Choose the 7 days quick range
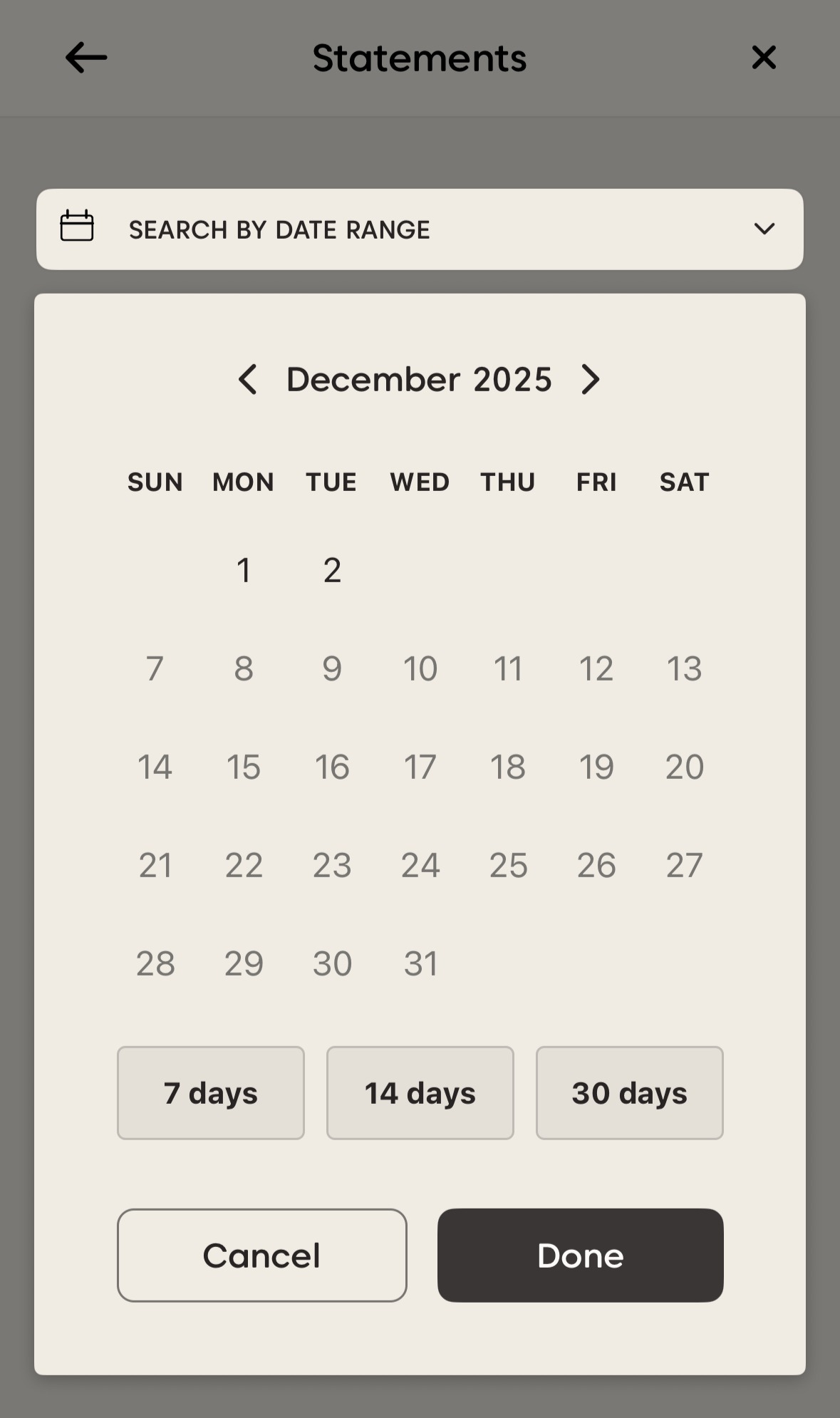The image size is (840, 1418). [211, 1093]
